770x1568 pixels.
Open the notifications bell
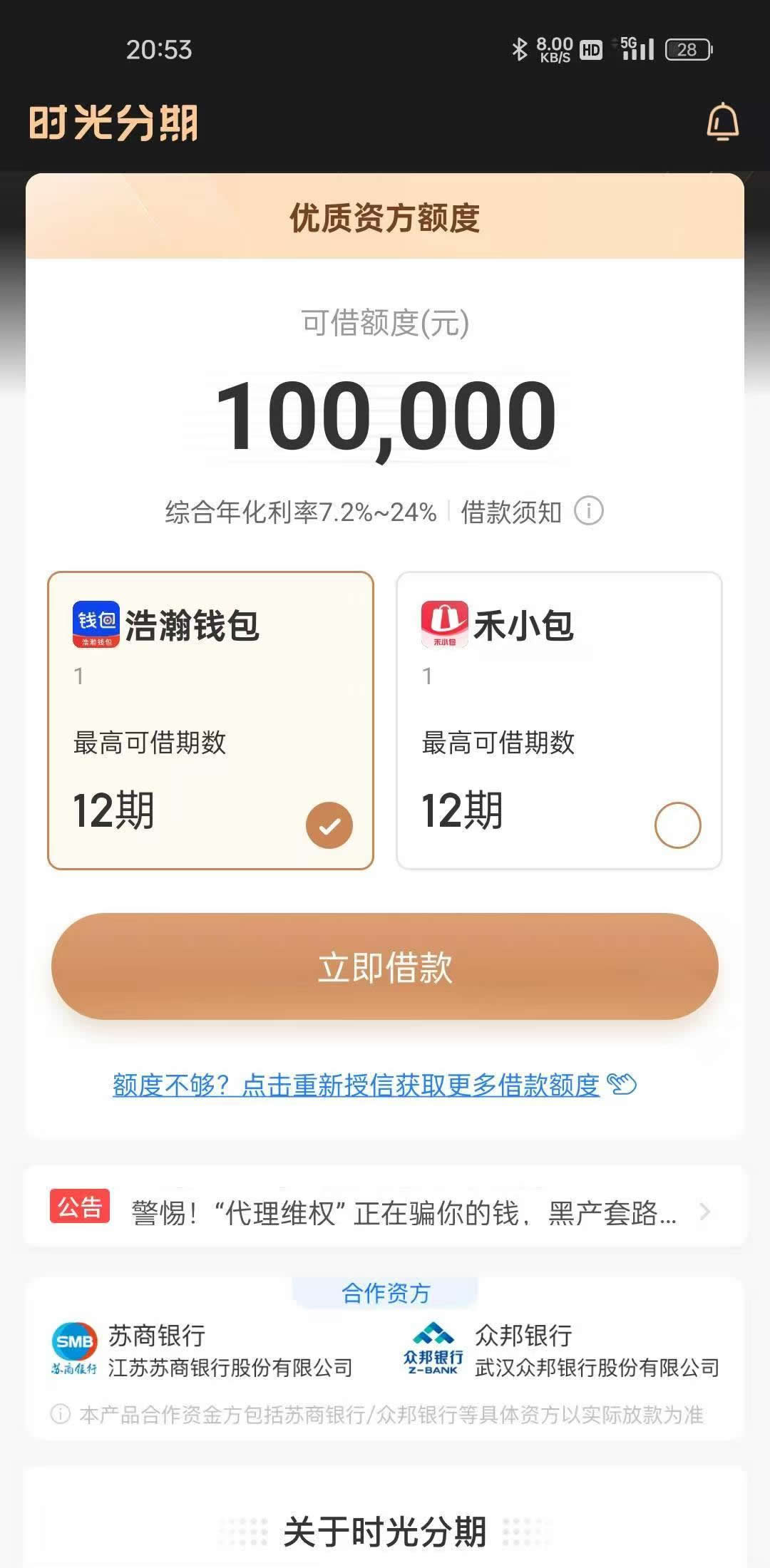point(722,123)
